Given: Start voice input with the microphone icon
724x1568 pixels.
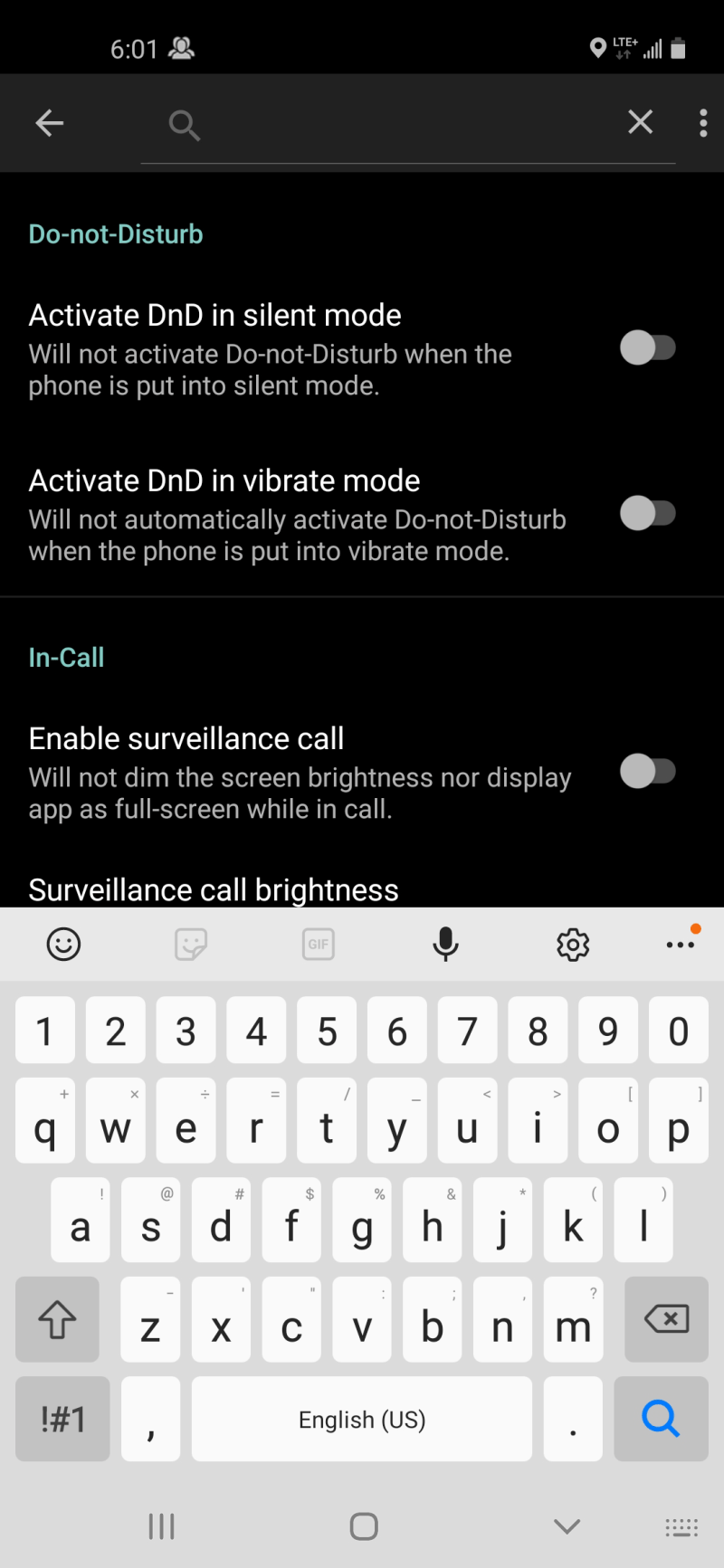Looking at the screenshot, I should [445, 944].
